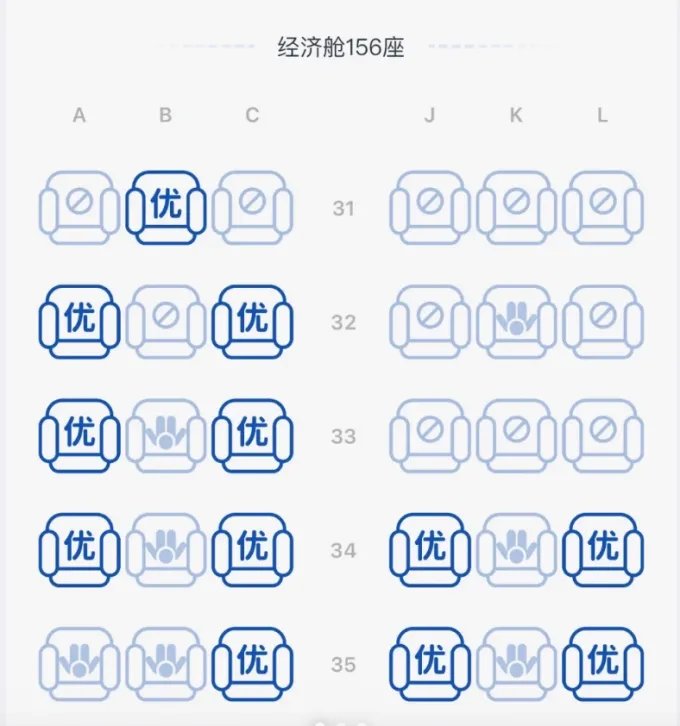The width and height of the screenshot is (680, 726).
Task: Select seat 34C
Action: (252, 549)
